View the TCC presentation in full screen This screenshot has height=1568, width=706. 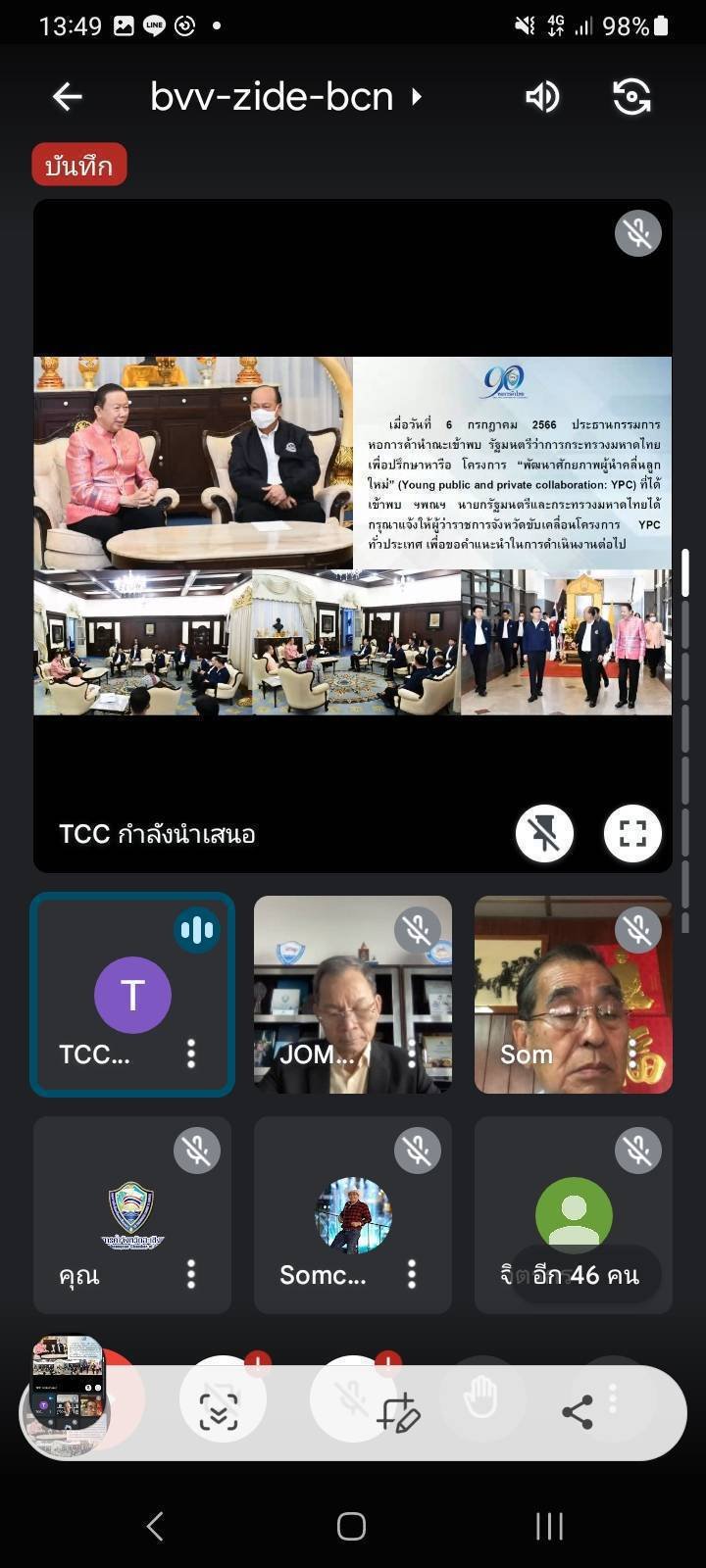click(632, 834)
